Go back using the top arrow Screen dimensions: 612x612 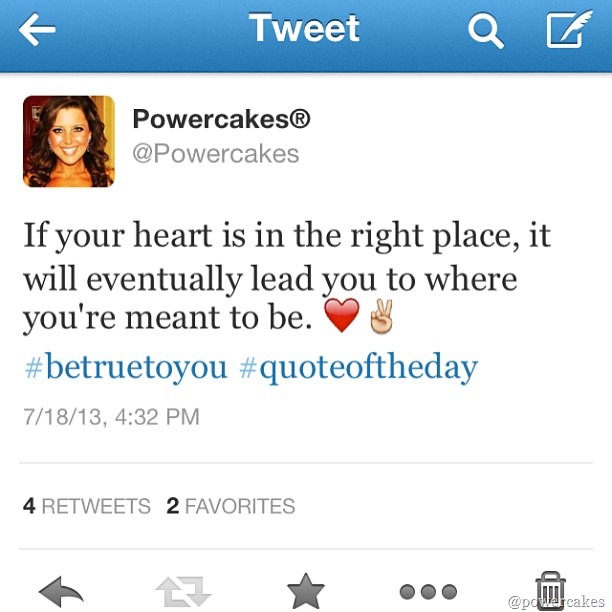coord(37,31)
